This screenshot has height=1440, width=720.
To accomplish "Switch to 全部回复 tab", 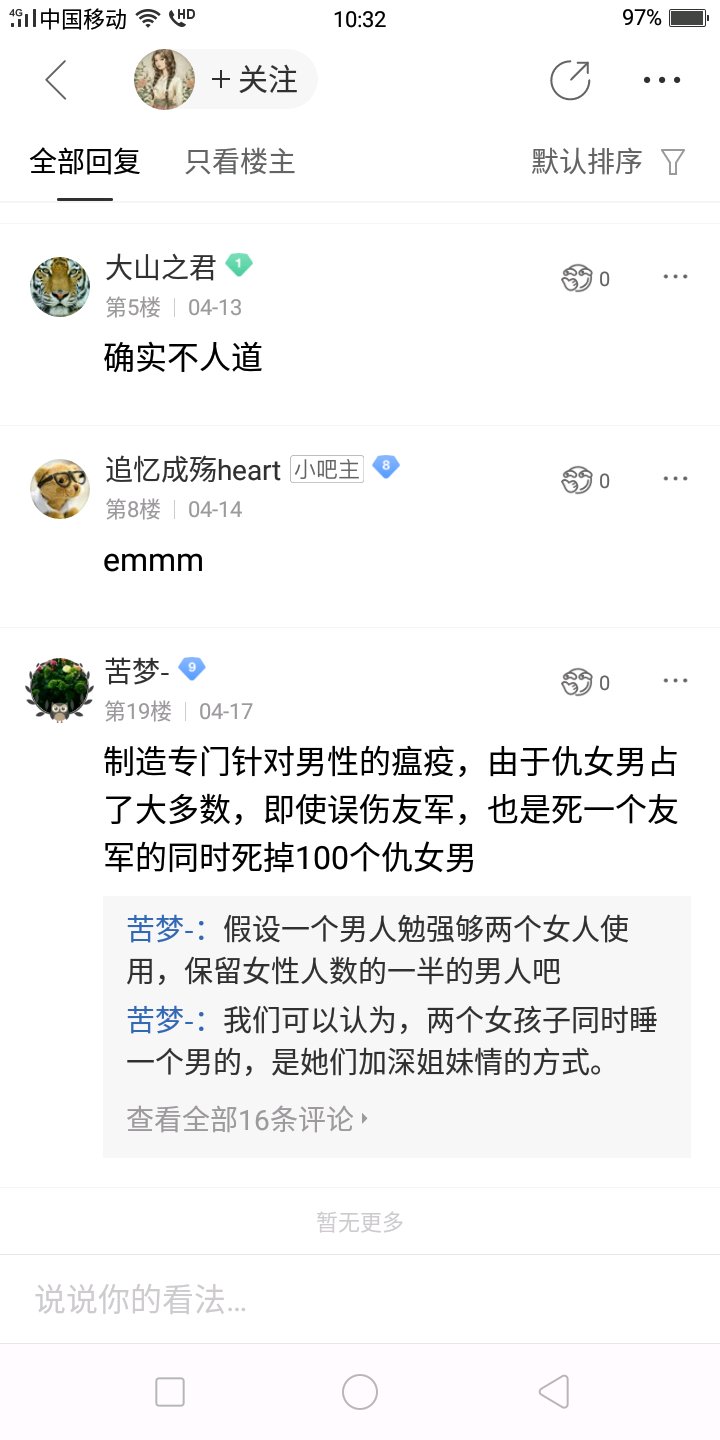I will point(85,162).
